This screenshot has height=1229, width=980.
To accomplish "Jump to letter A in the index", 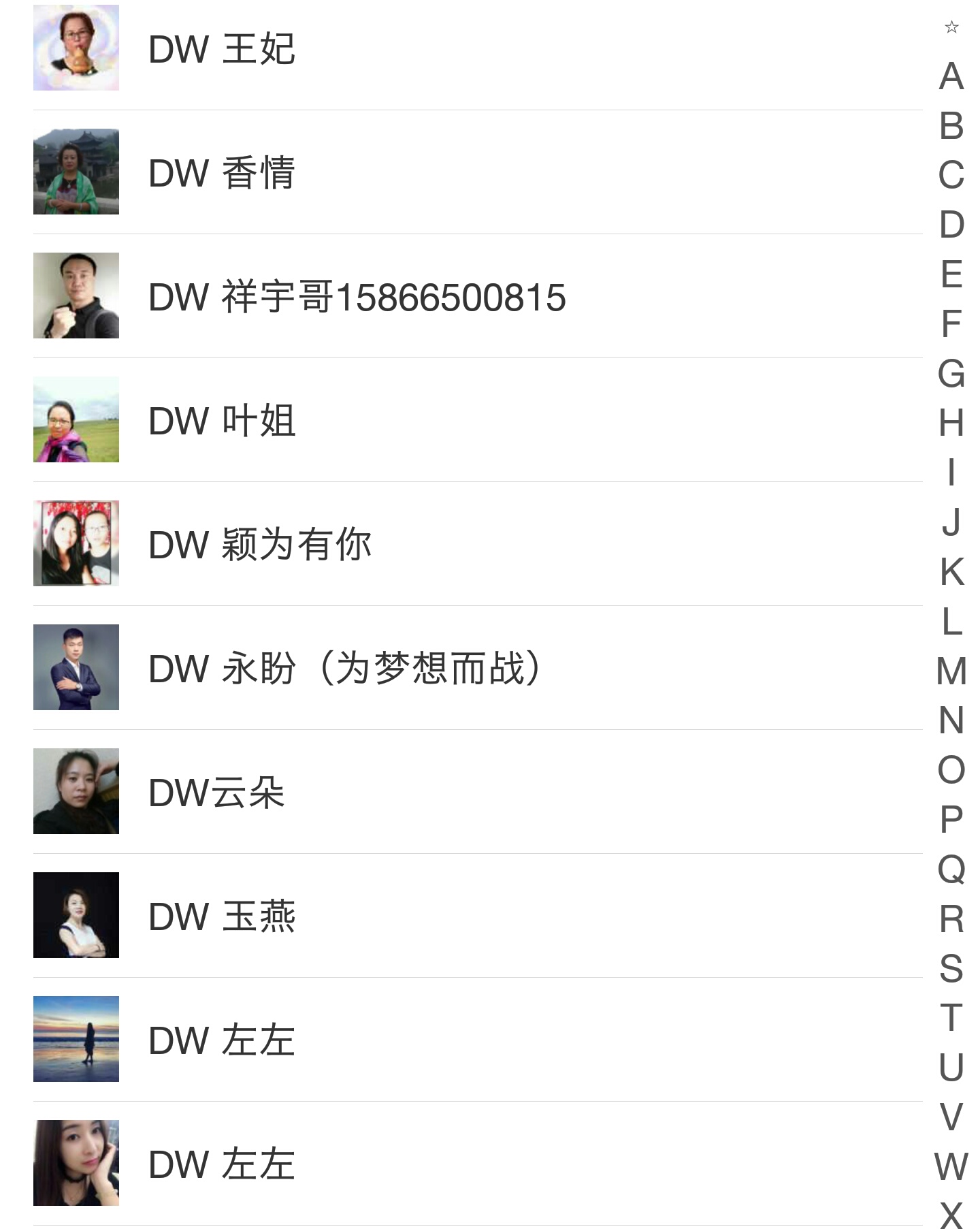I will click(950, 77).
